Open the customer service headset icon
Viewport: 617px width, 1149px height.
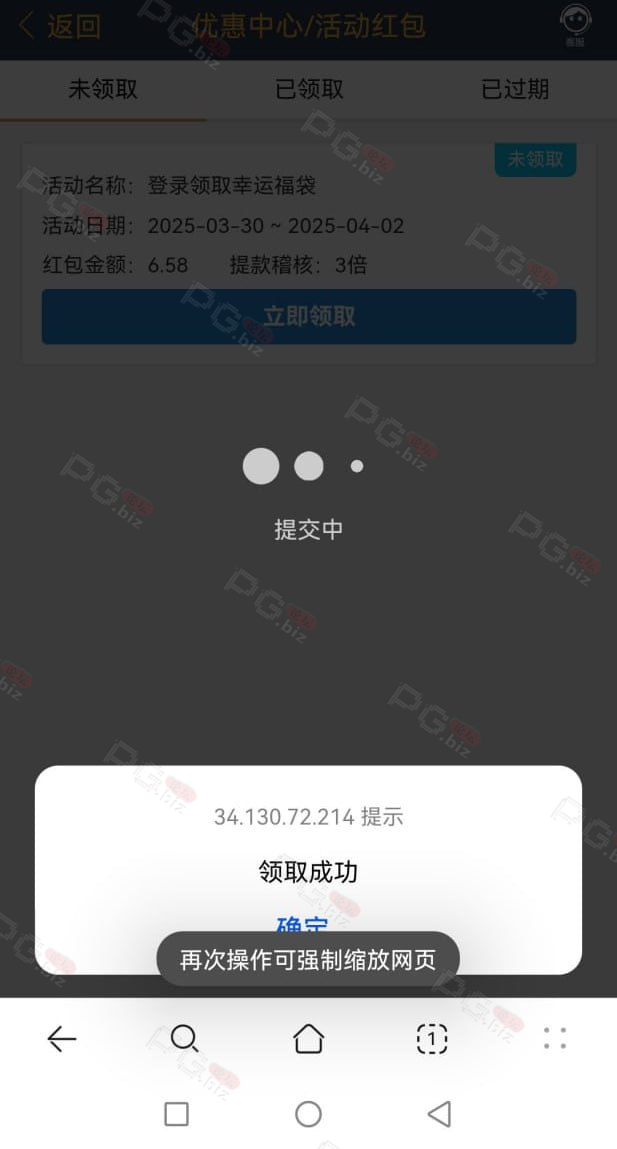576,26
